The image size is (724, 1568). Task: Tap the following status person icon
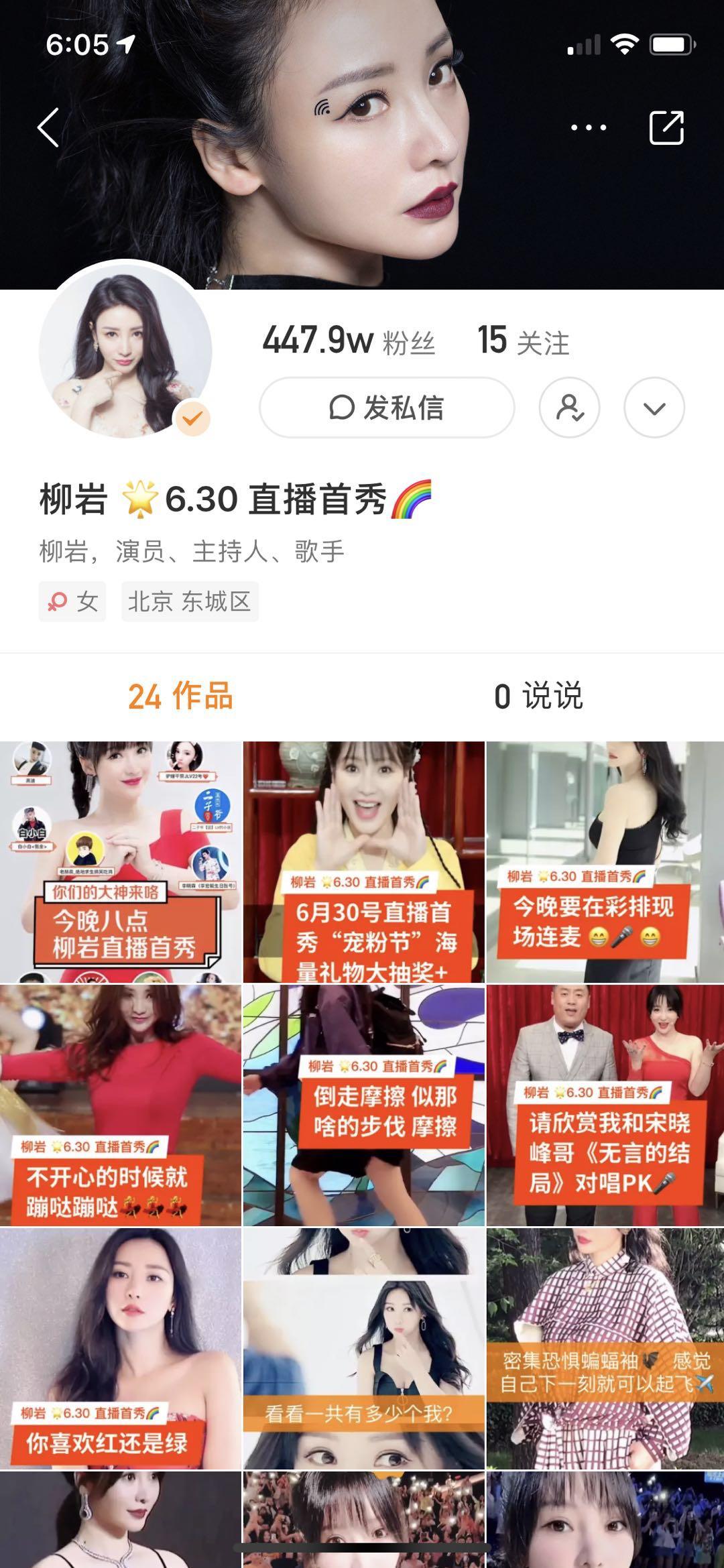click(x=569, y=408)
